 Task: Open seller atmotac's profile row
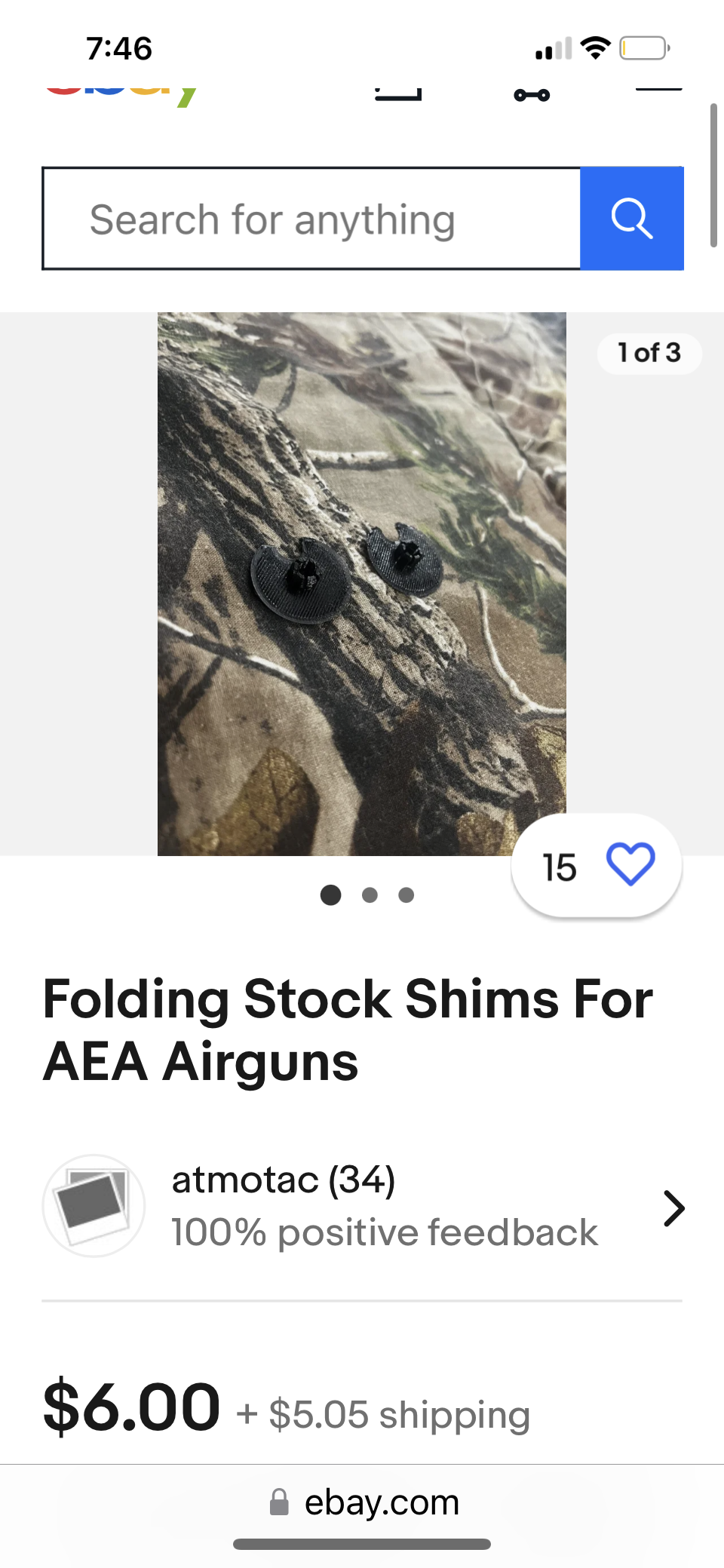[362, 1207]
